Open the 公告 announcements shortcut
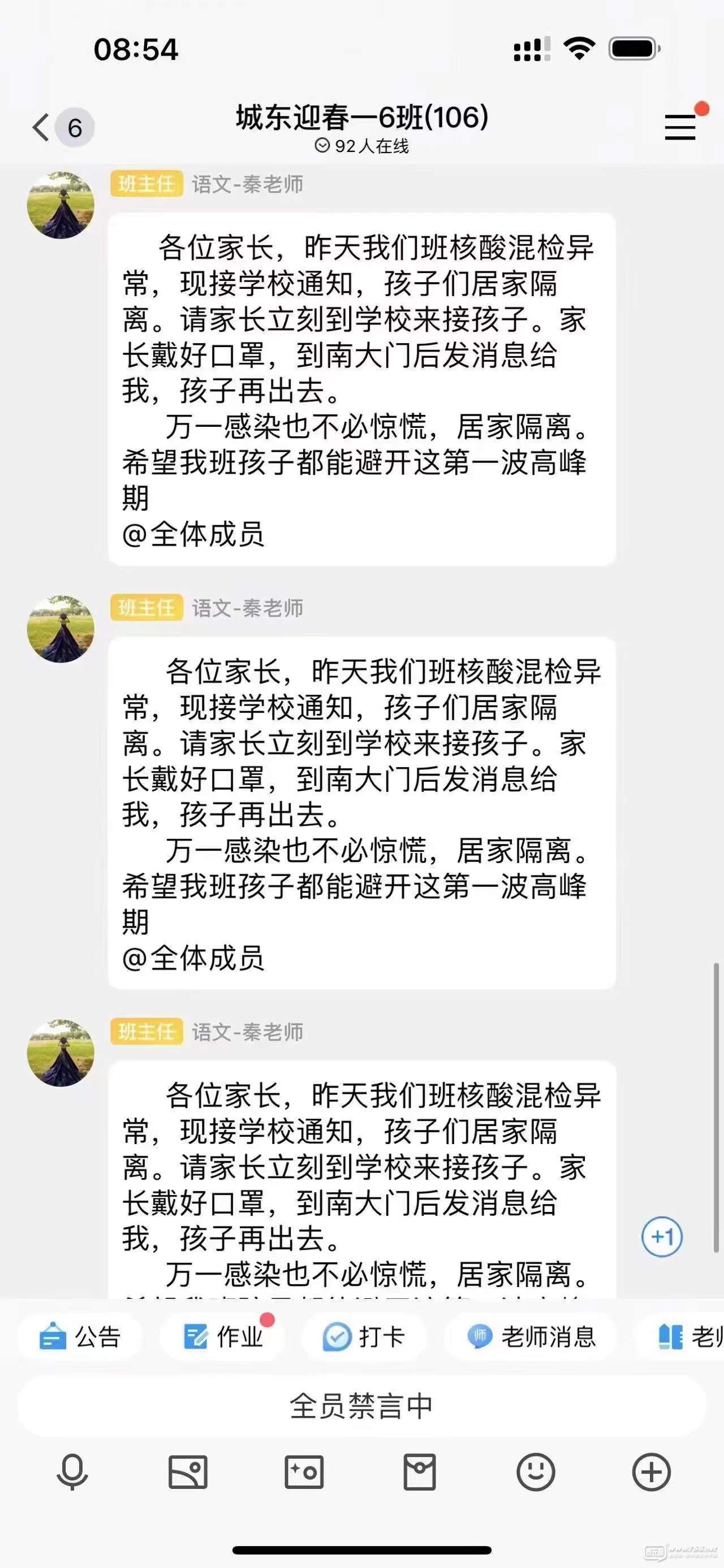This screenshot has width=724, height=1568. pos(80,1336)
